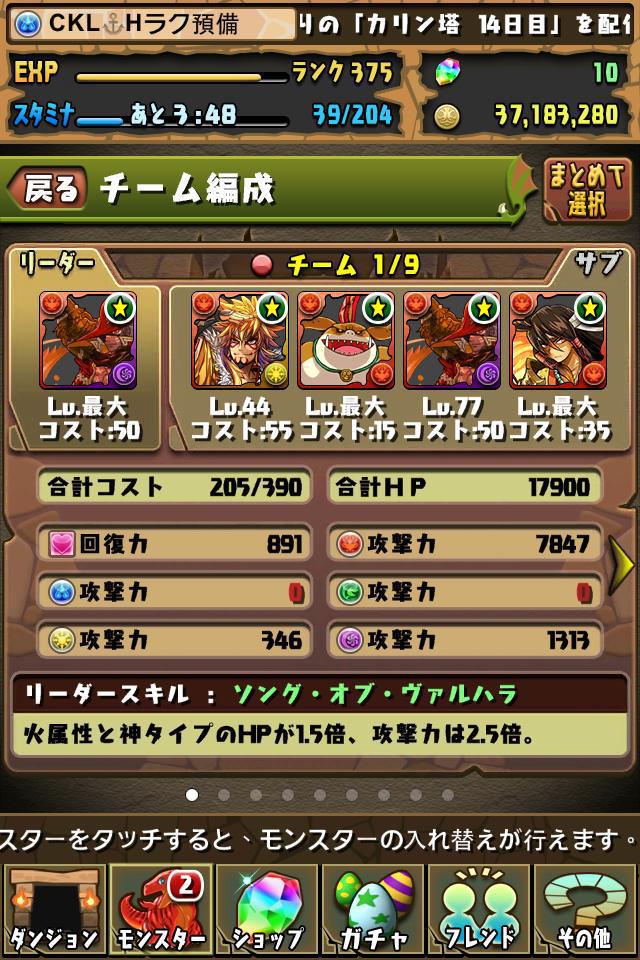The width and height of the screenshot is (640, 960).
Task: Select the Lv.44 cost 55 sub monster
Action: 240,341
